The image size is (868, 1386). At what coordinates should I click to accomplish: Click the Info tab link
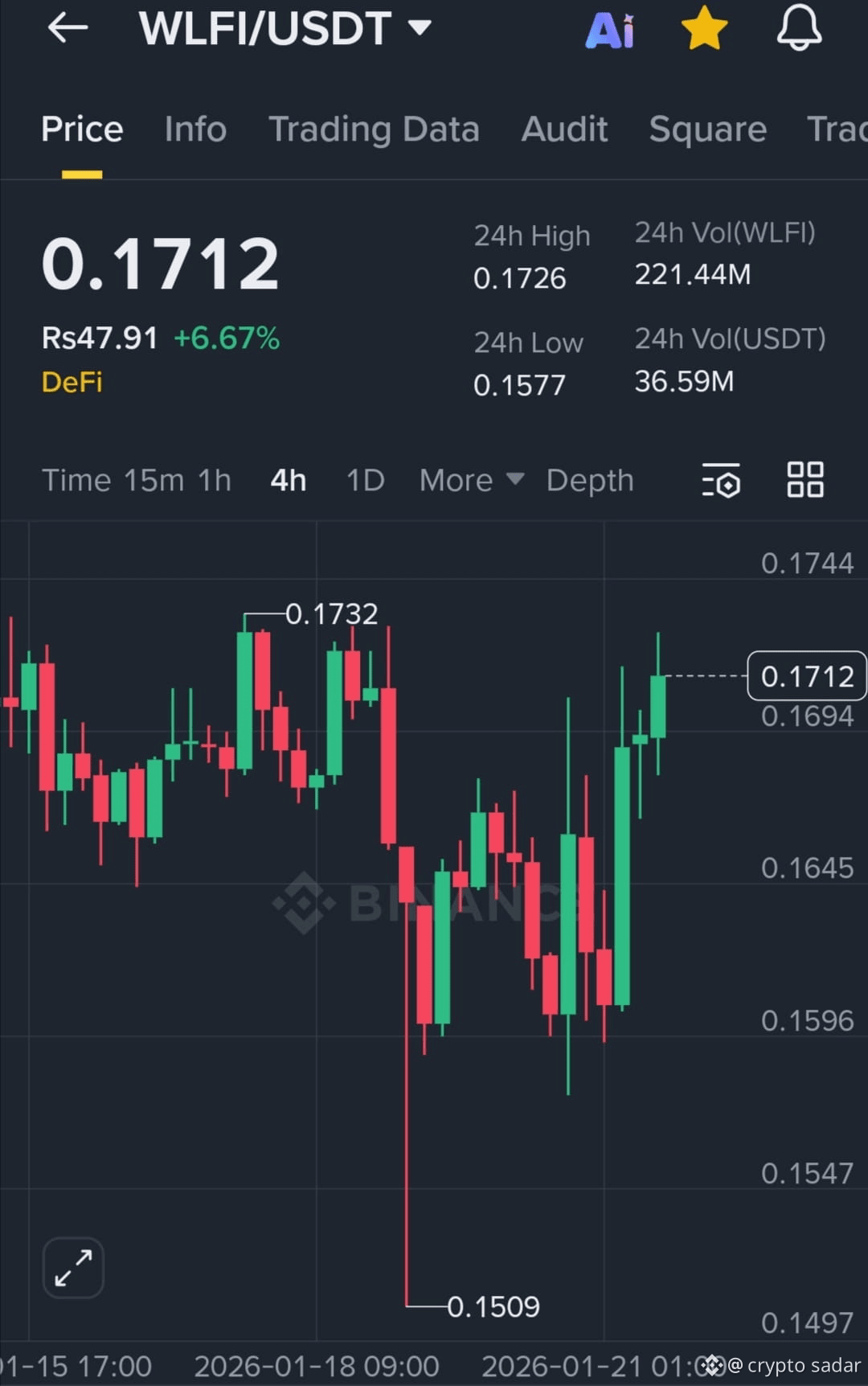pos(195,129)
